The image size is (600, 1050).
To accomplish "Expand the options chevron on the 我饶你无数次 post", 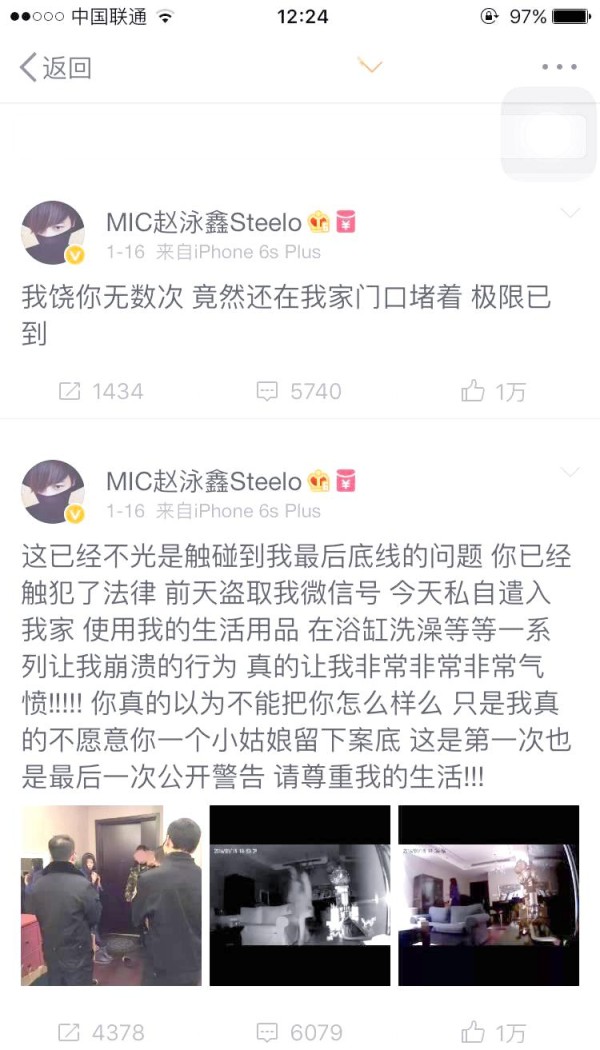I will pos(570,213).
